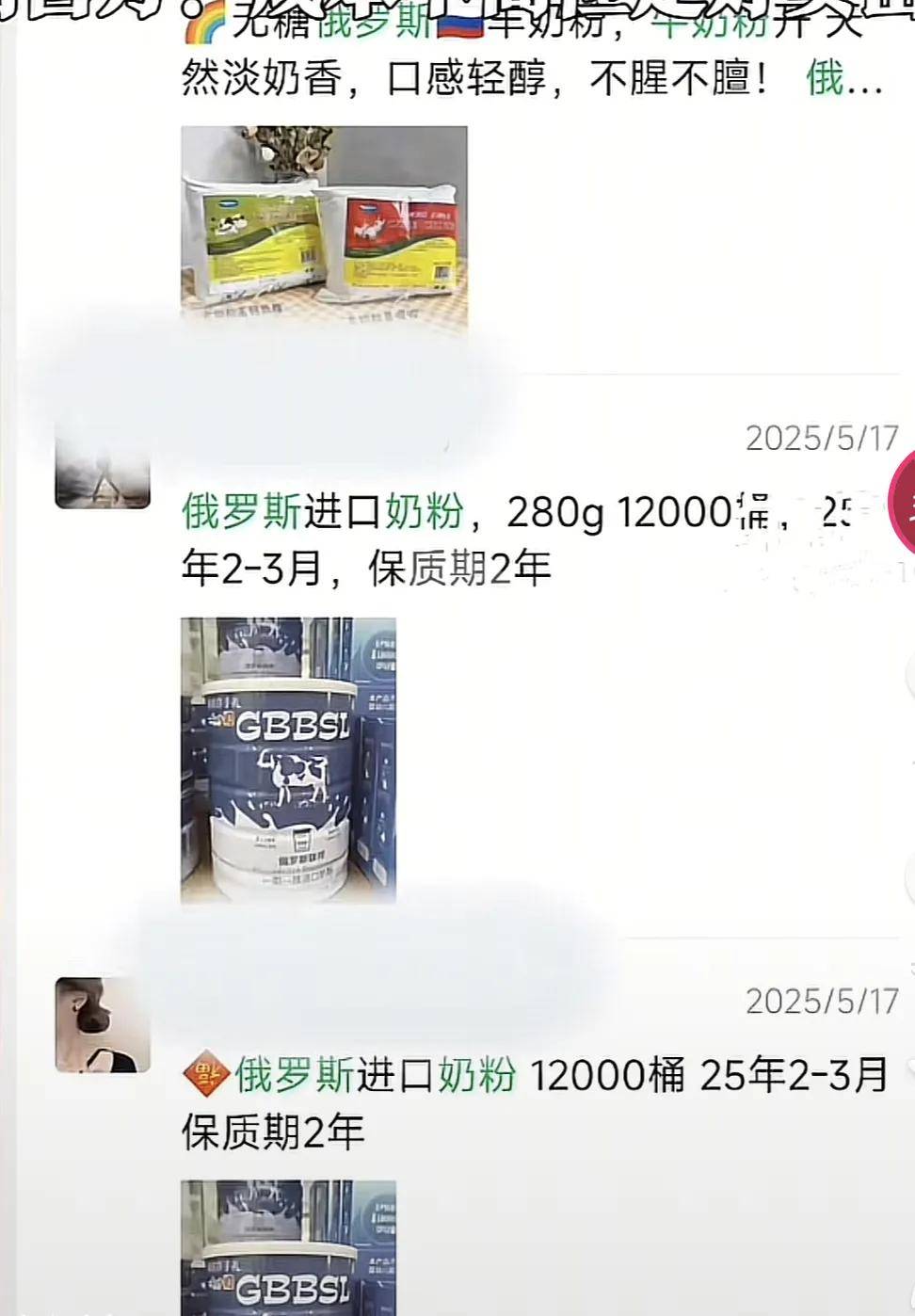The height and width of the screenshot is (1316, 915).
Task: Open the goat milk powder bags photo
Action: tap(324, 224)
